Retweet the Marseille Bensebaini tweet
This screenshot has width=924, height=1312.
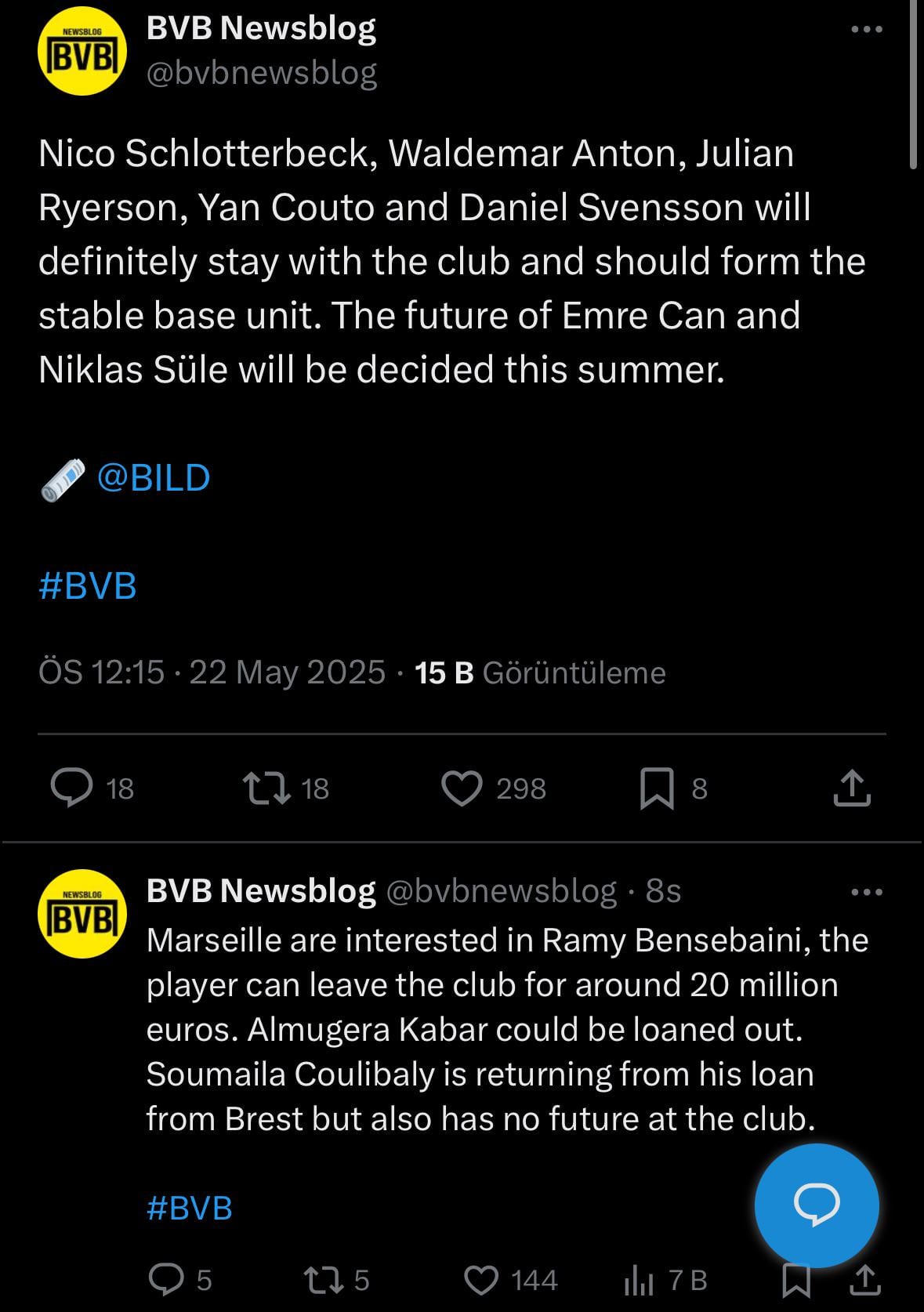(324, 1280)
